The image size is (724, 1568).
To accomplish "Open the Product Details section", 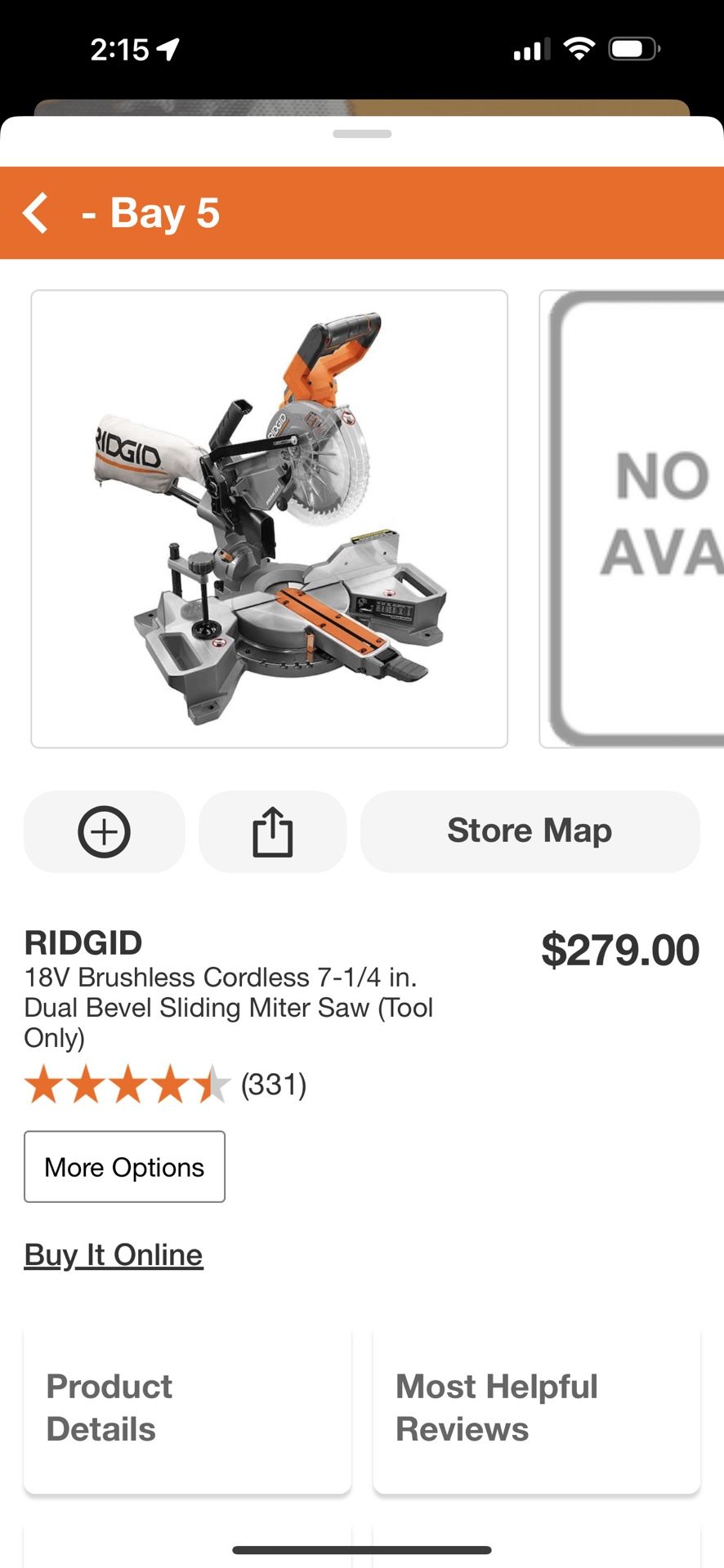I will pyautogui.click(x=186, y=1406).
